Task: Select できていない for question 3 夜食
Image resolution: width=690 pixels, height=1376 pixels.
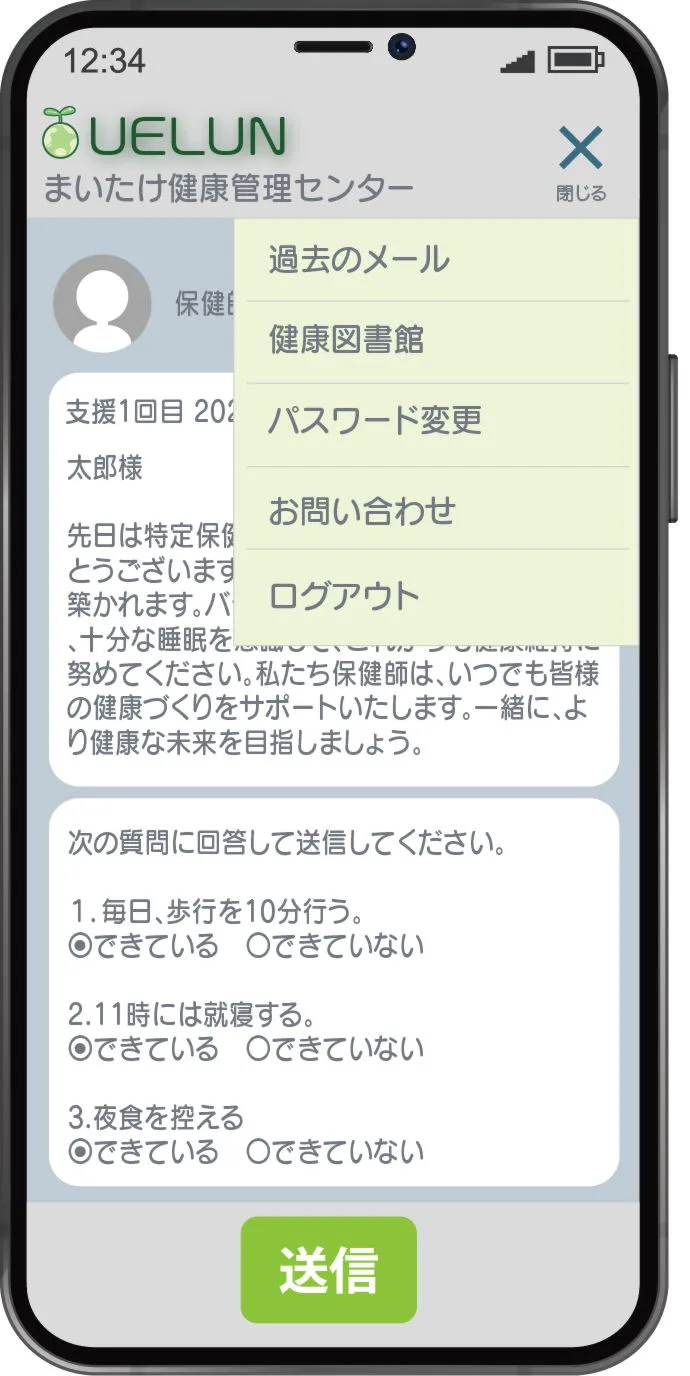Action: click(x=260, y=1152)
